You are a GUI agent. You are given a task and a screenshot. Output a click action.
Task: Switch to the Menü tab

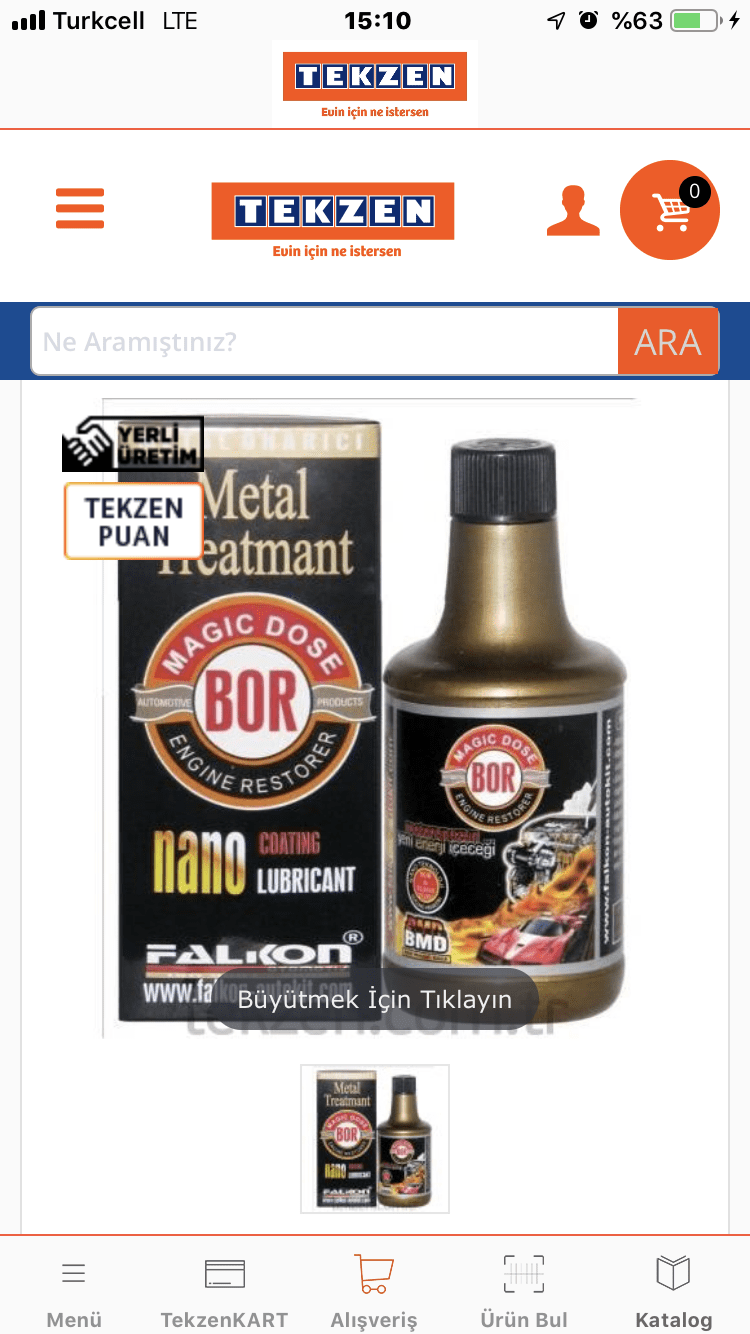74,1292
